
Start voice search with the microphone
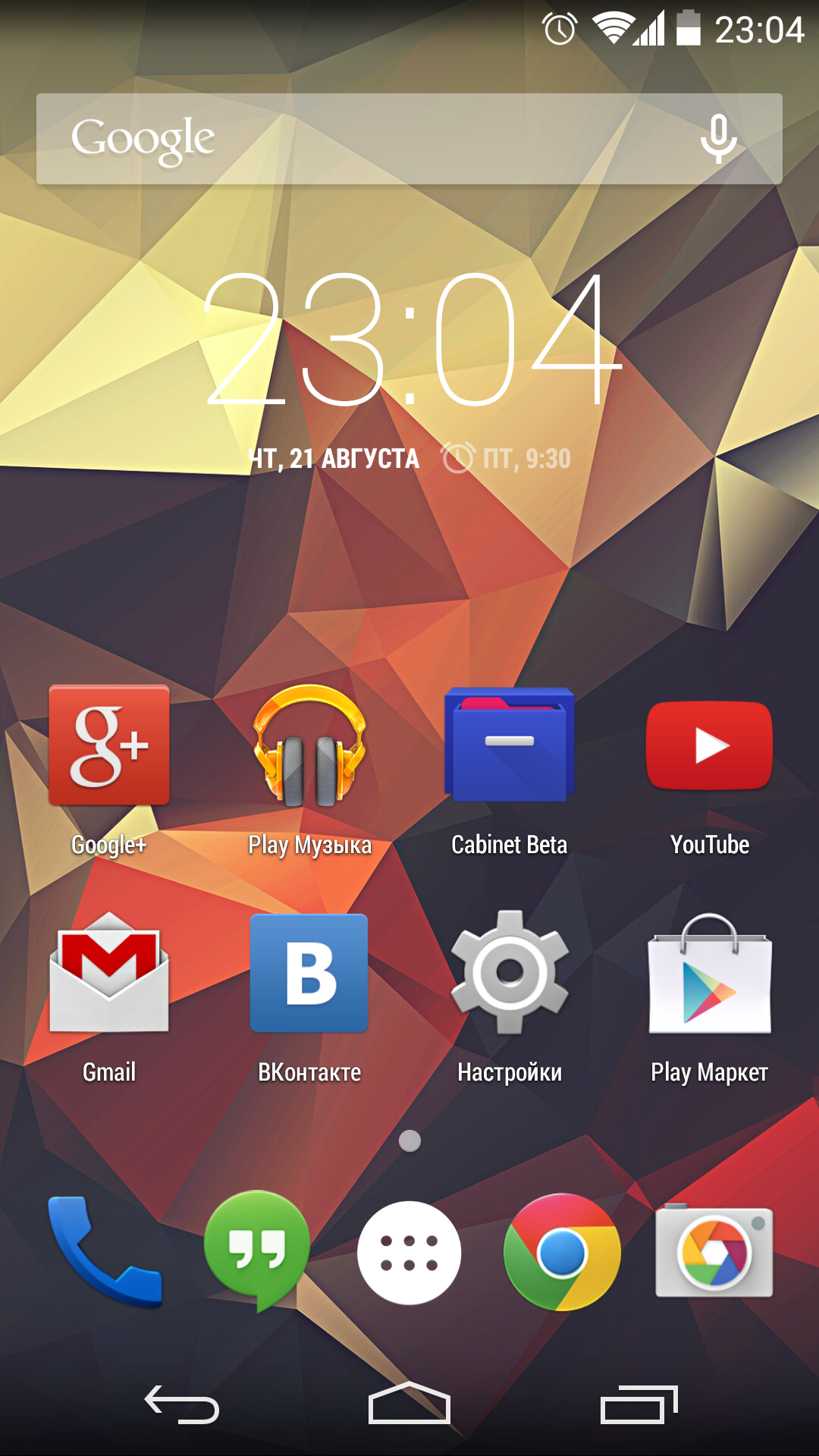coord(717,139)
